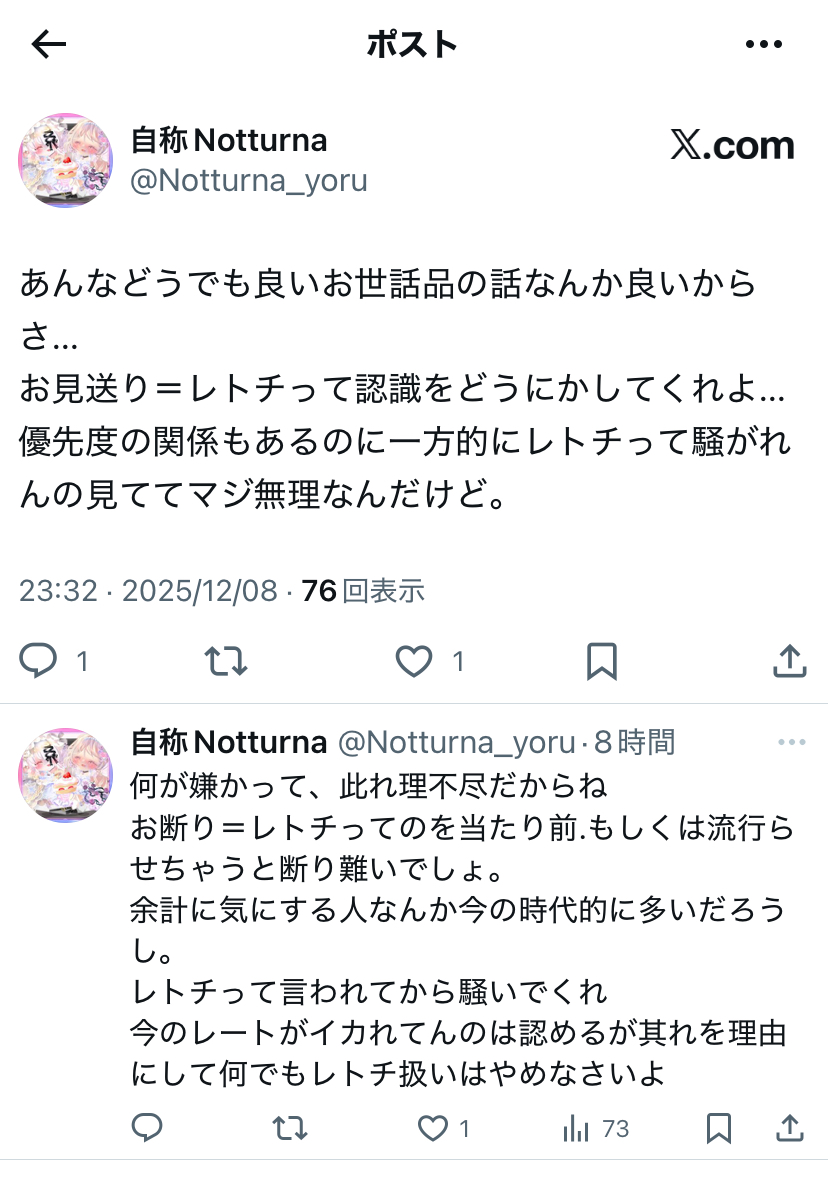Open the @Notturna_yoru handle on the main post
Screen dimensions: 828x1177
pyautogui.click(x=249, y=181)
